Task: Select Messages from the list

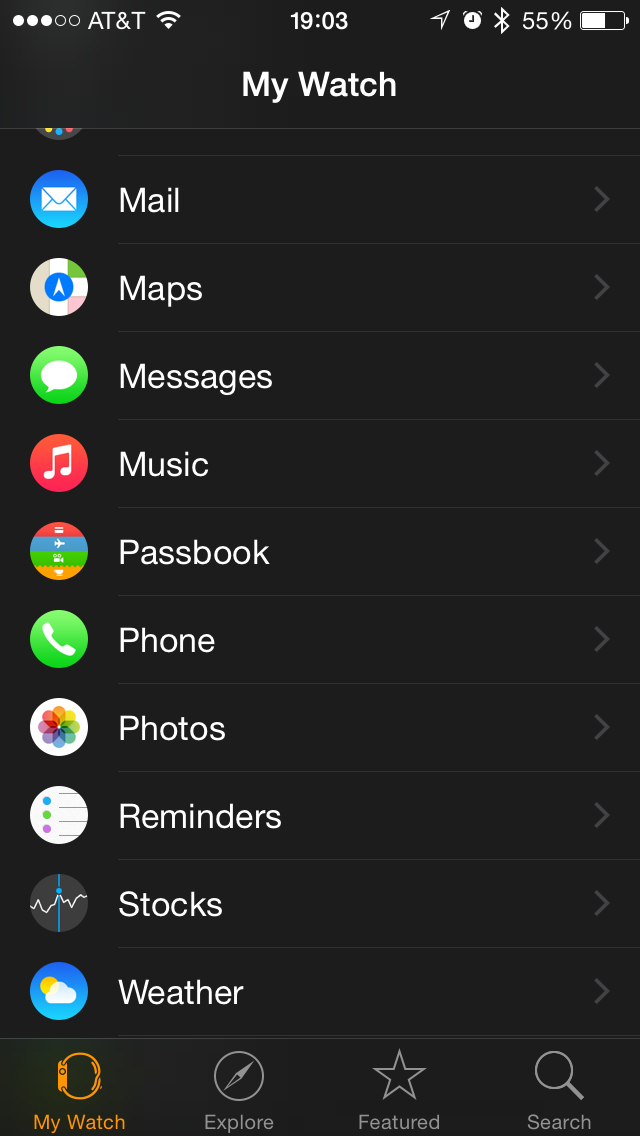Action: [x=320, y=376]
